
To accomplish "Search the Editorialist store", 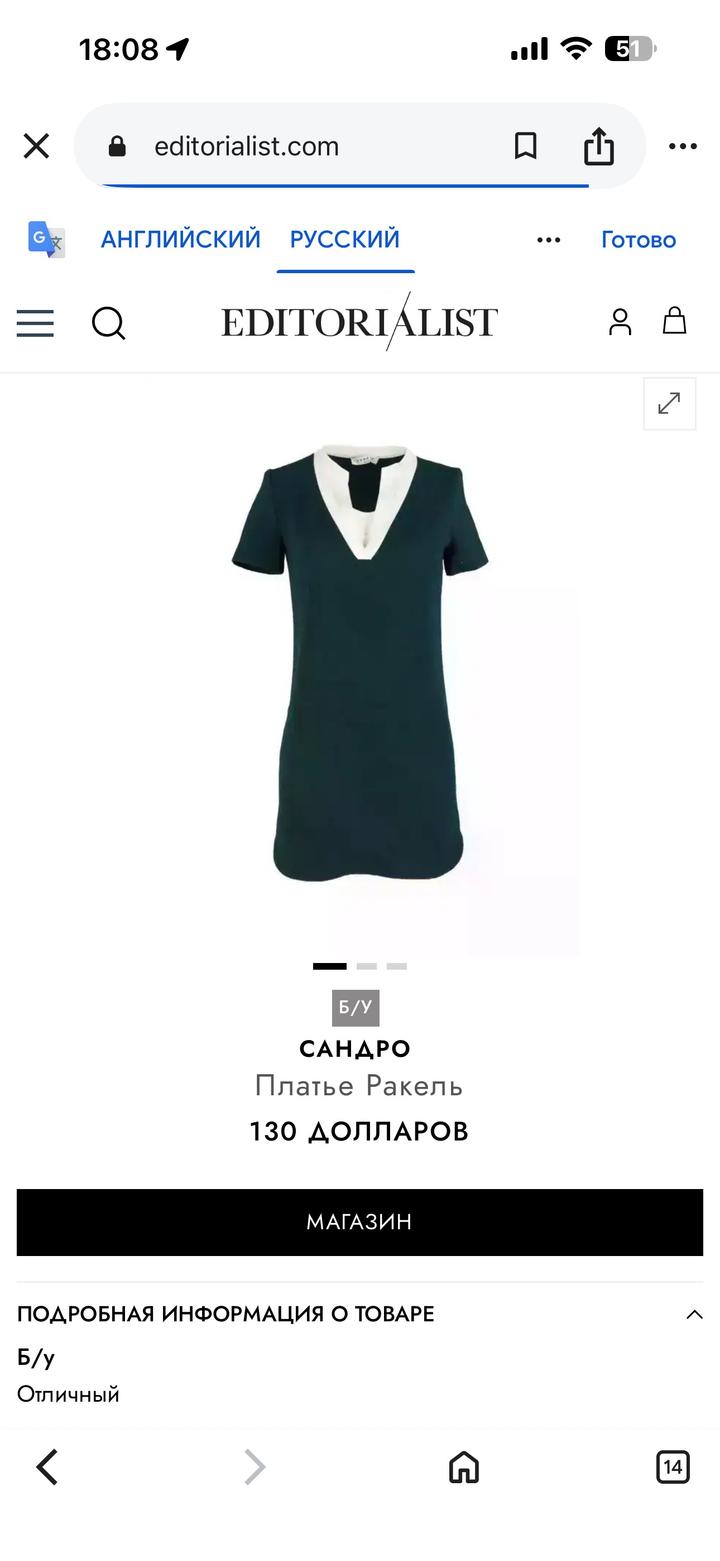I will (108, 323).
